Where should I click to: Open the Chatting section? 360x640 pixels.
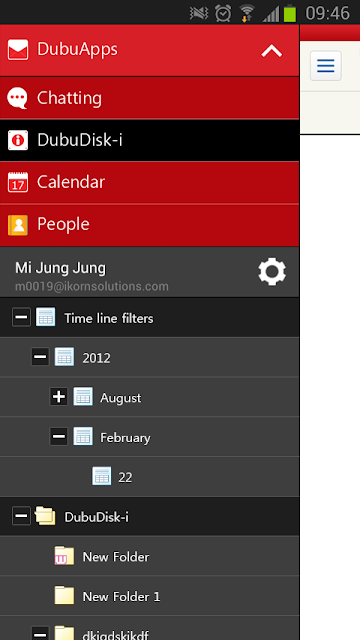149,98
